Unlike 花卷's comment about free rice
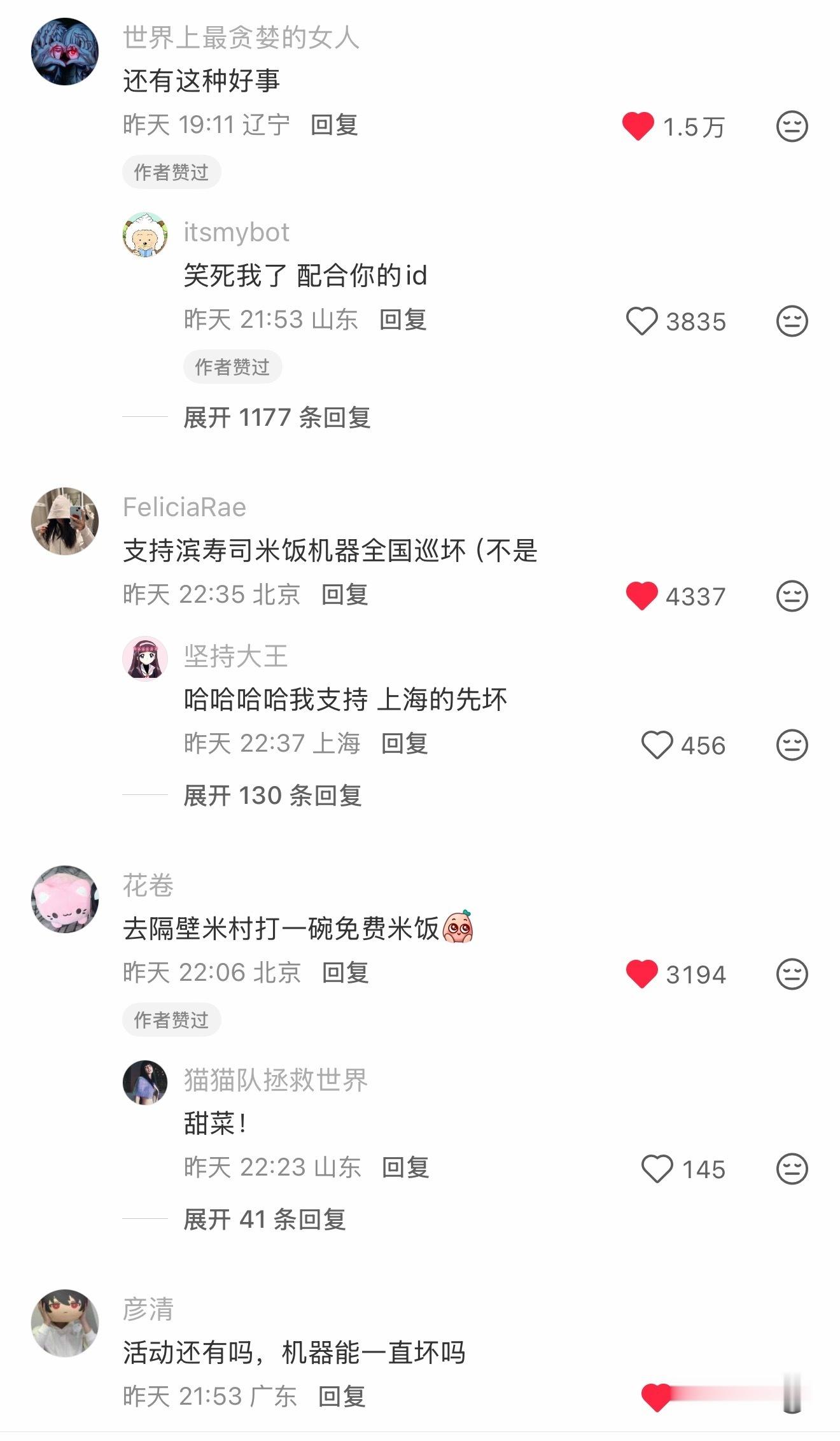This screenshot has height=1441, width=840. (643, 973)
